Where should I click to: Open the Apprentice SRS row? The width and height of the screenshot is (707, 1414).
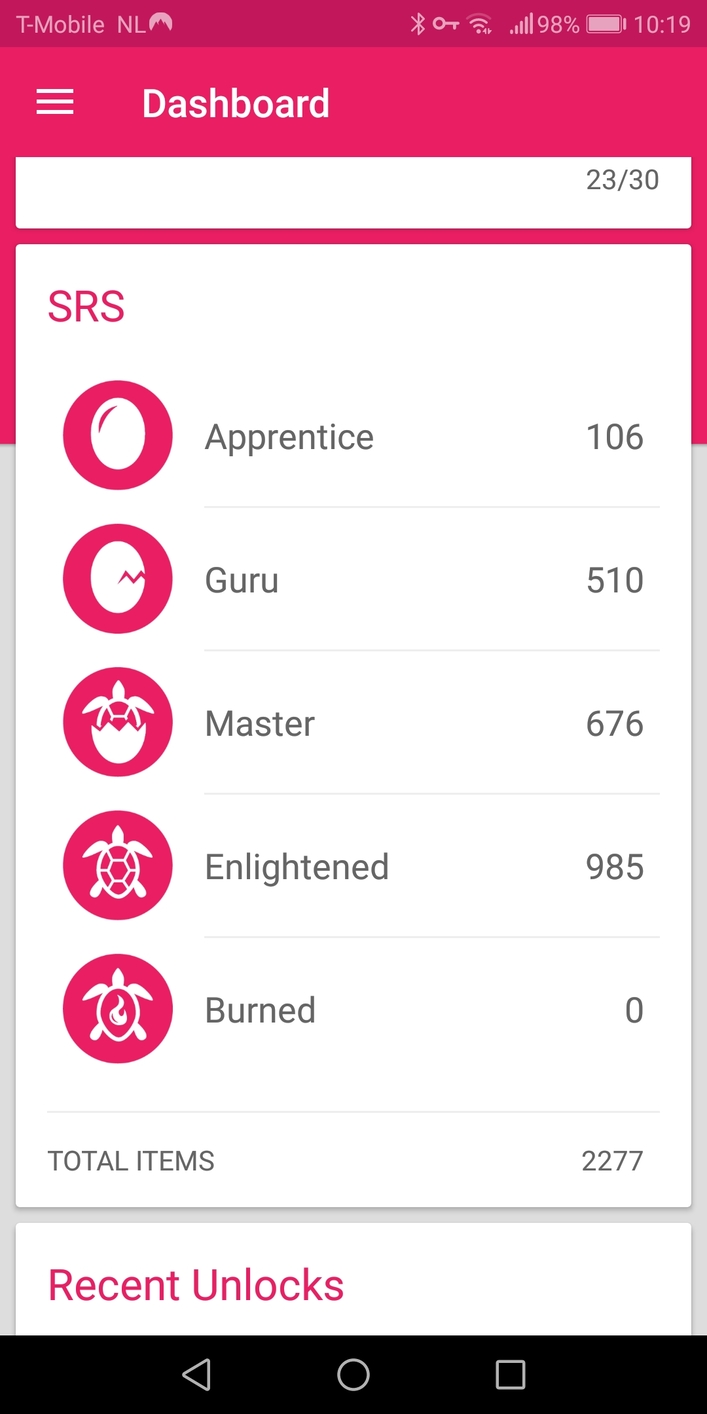click(x=353, y=437)
